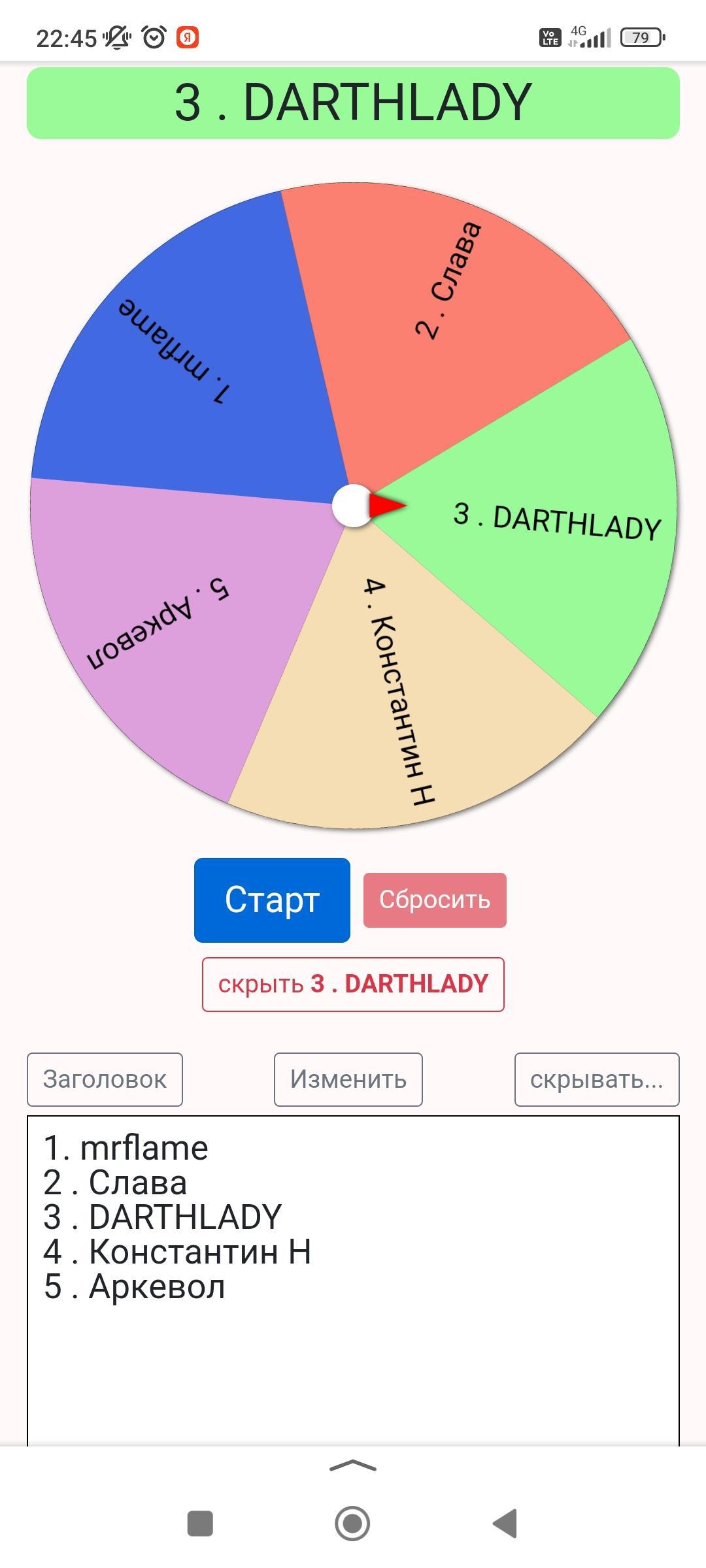The height and width of the screenshot is (1568, 706).
Task: Hide result via скрыть 3 . DARTHLADY
Action: pos(353,984)
